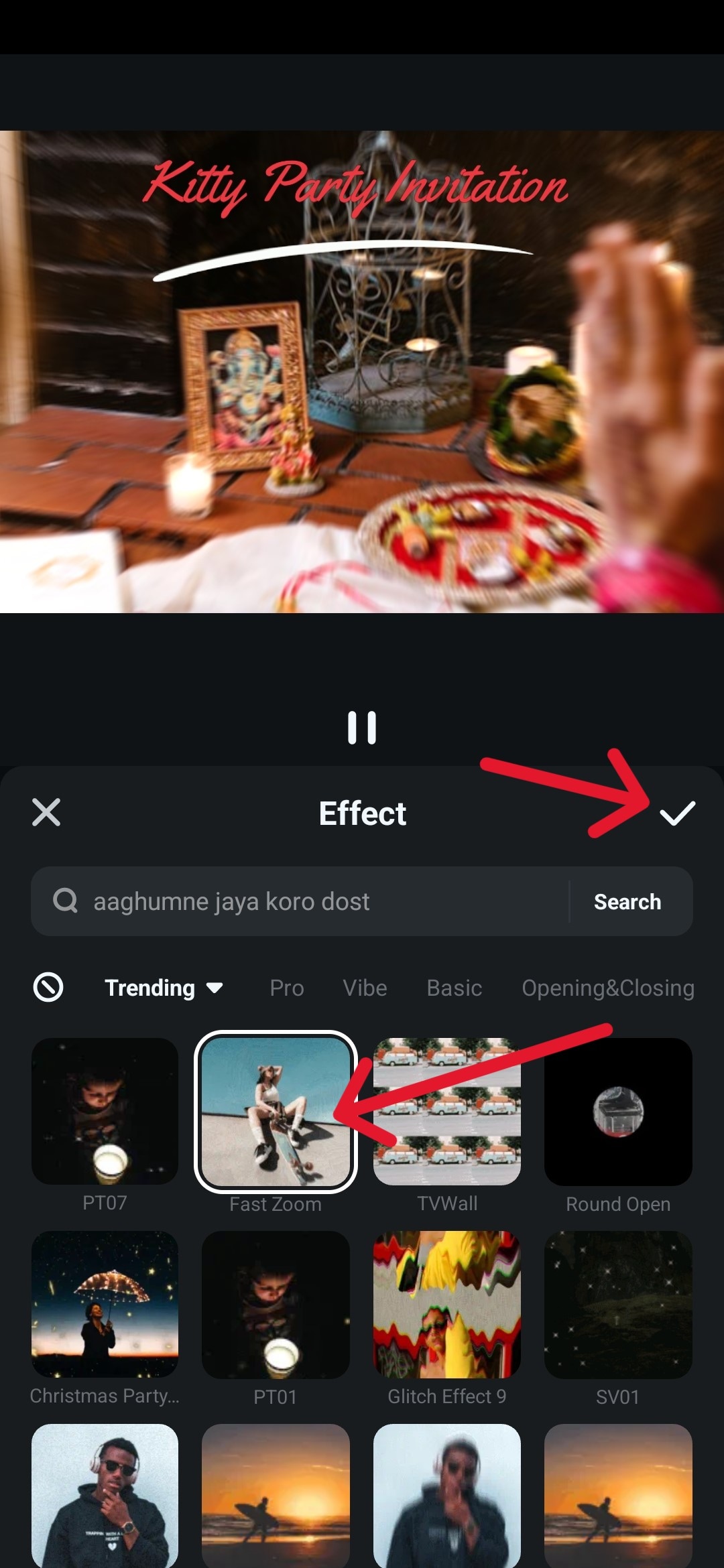The image size is (724, 1568).
Task: Choose the PT01 effect
Action: tap(276, 1304)
